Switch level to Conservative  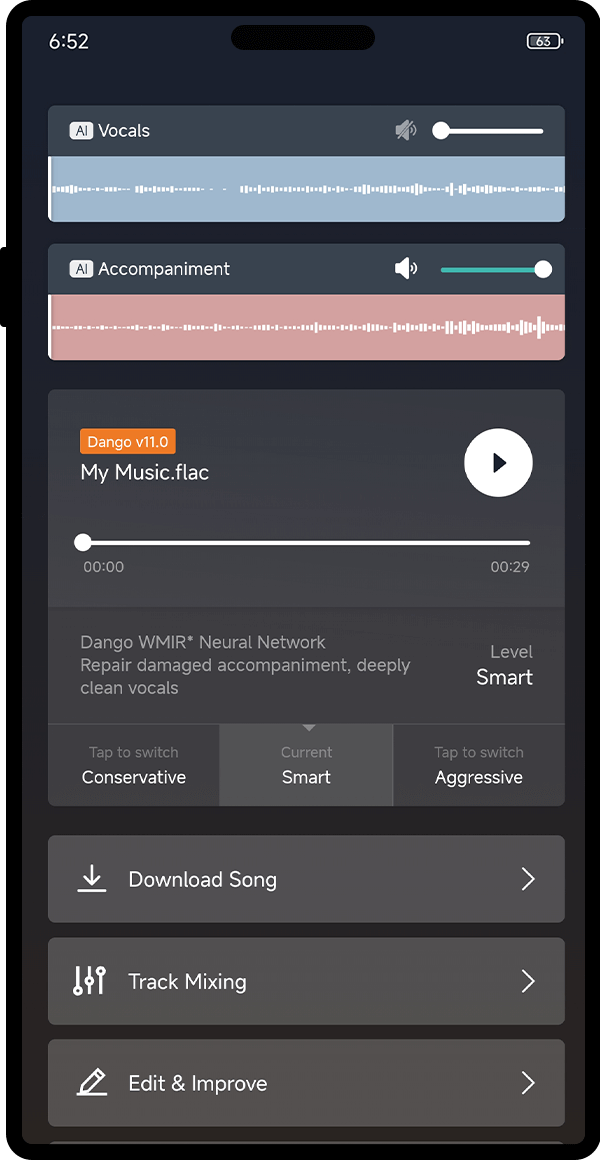tap(134, 766)
